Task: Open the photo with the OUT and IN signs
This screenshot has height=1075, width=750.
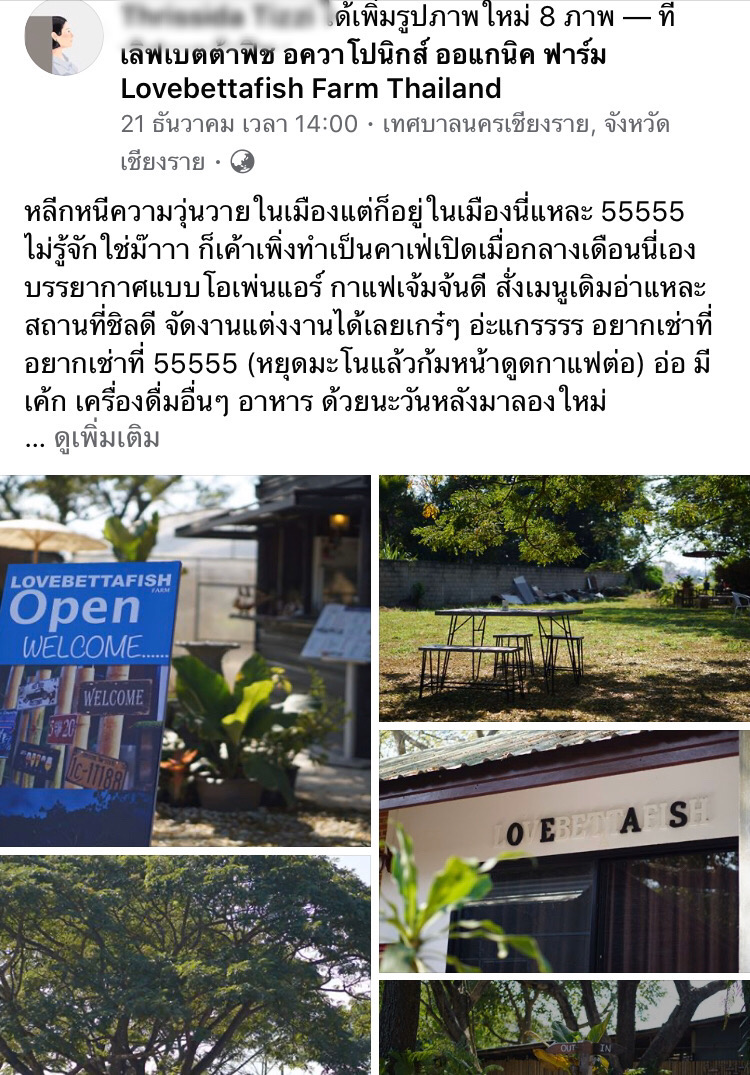Action: 564,1028
